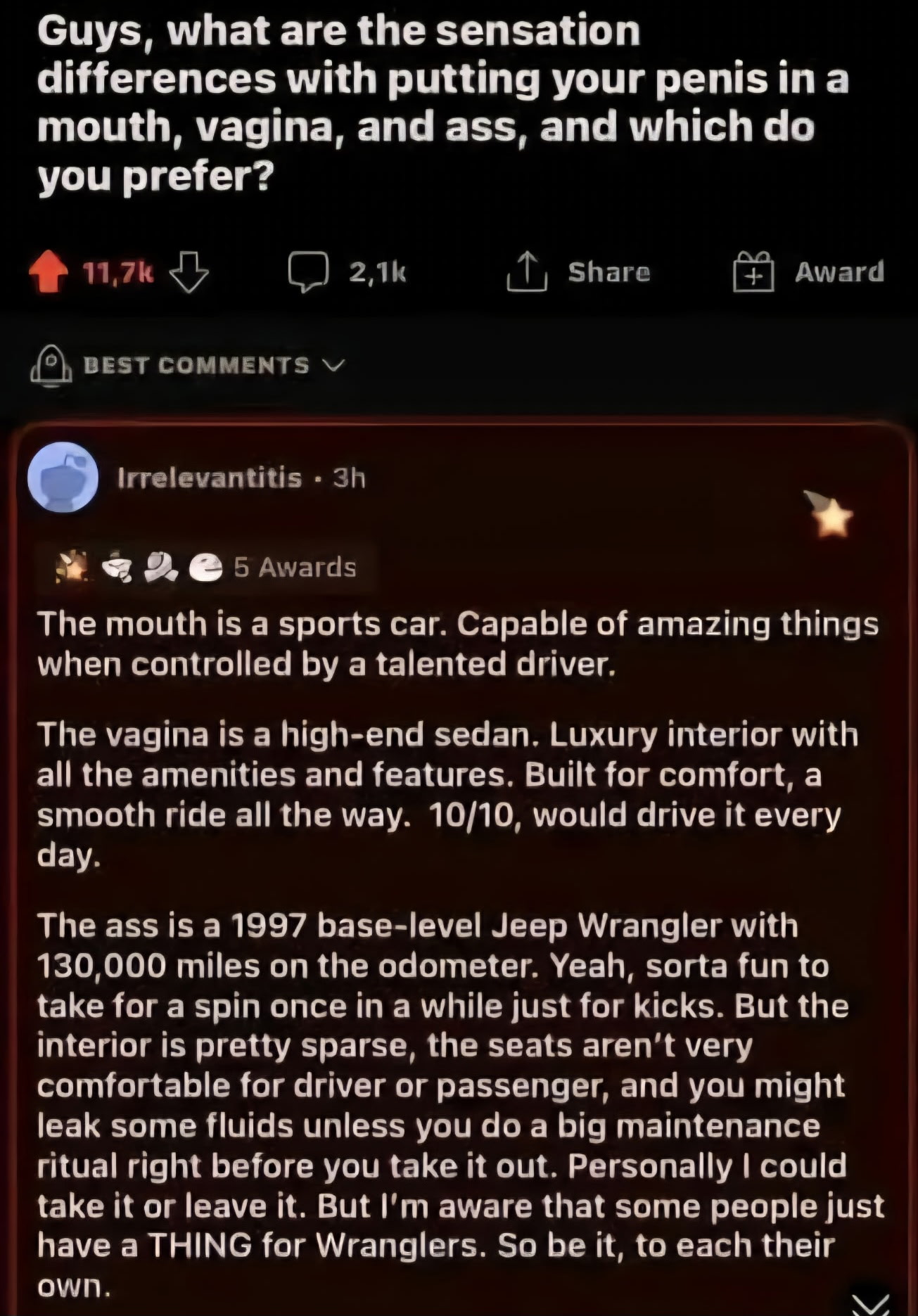918x1316 pixels.
Task: Downvote the post
Action: [x=189, y=273]
